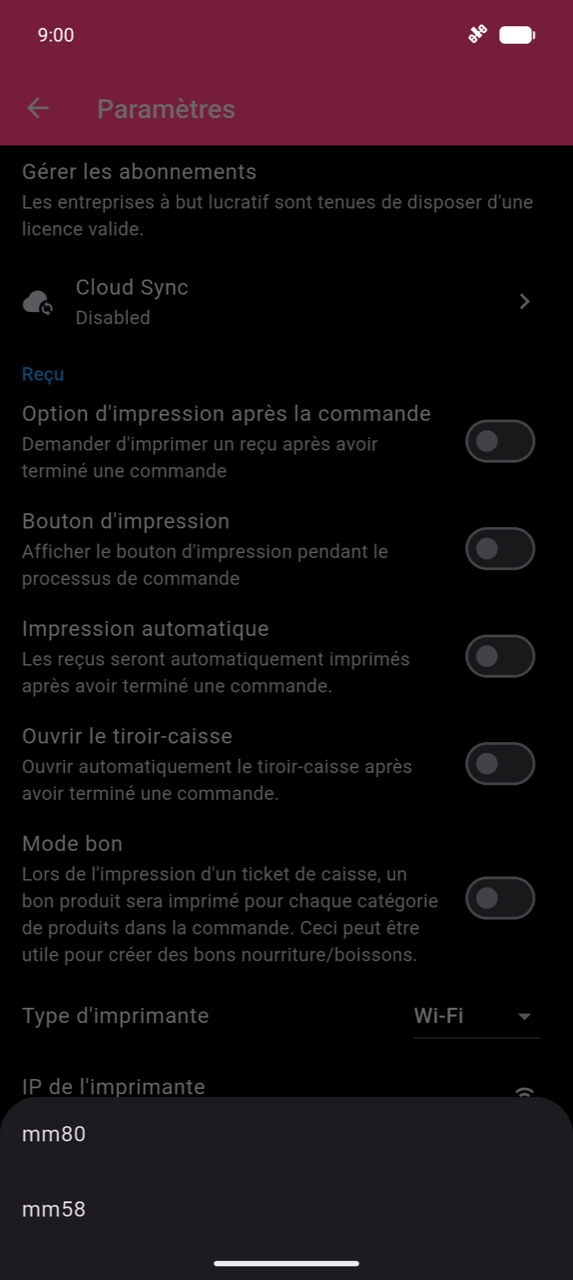Turn on Impression automatique
Image resolution: width=573 pixels, height=1280 pixels.
(500, 656)
